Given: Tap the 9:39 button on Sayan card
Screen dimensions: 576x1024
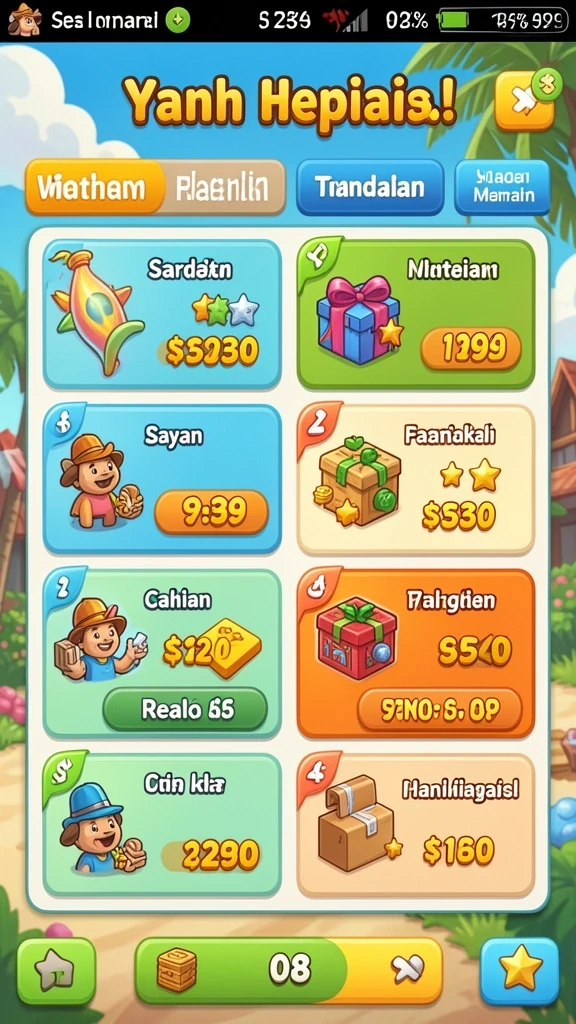Looking at the screenshot, I should (211, 513).
